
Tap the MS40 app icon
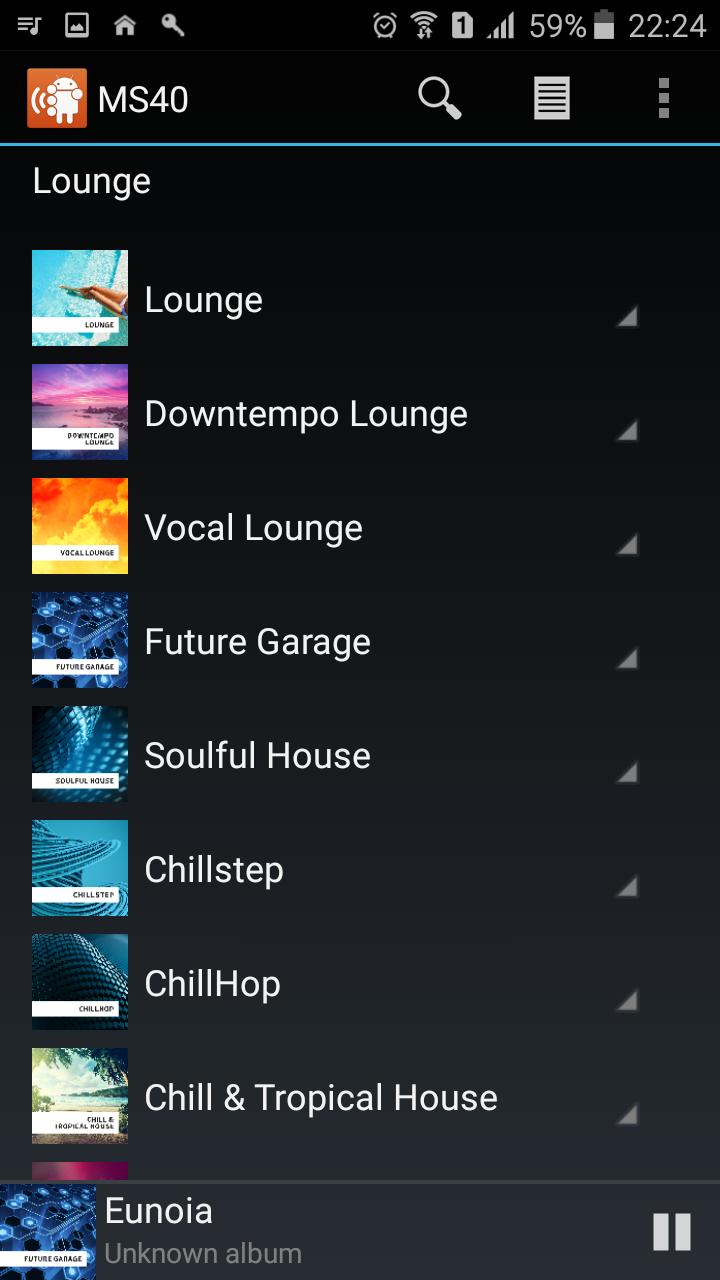point(57,99)
